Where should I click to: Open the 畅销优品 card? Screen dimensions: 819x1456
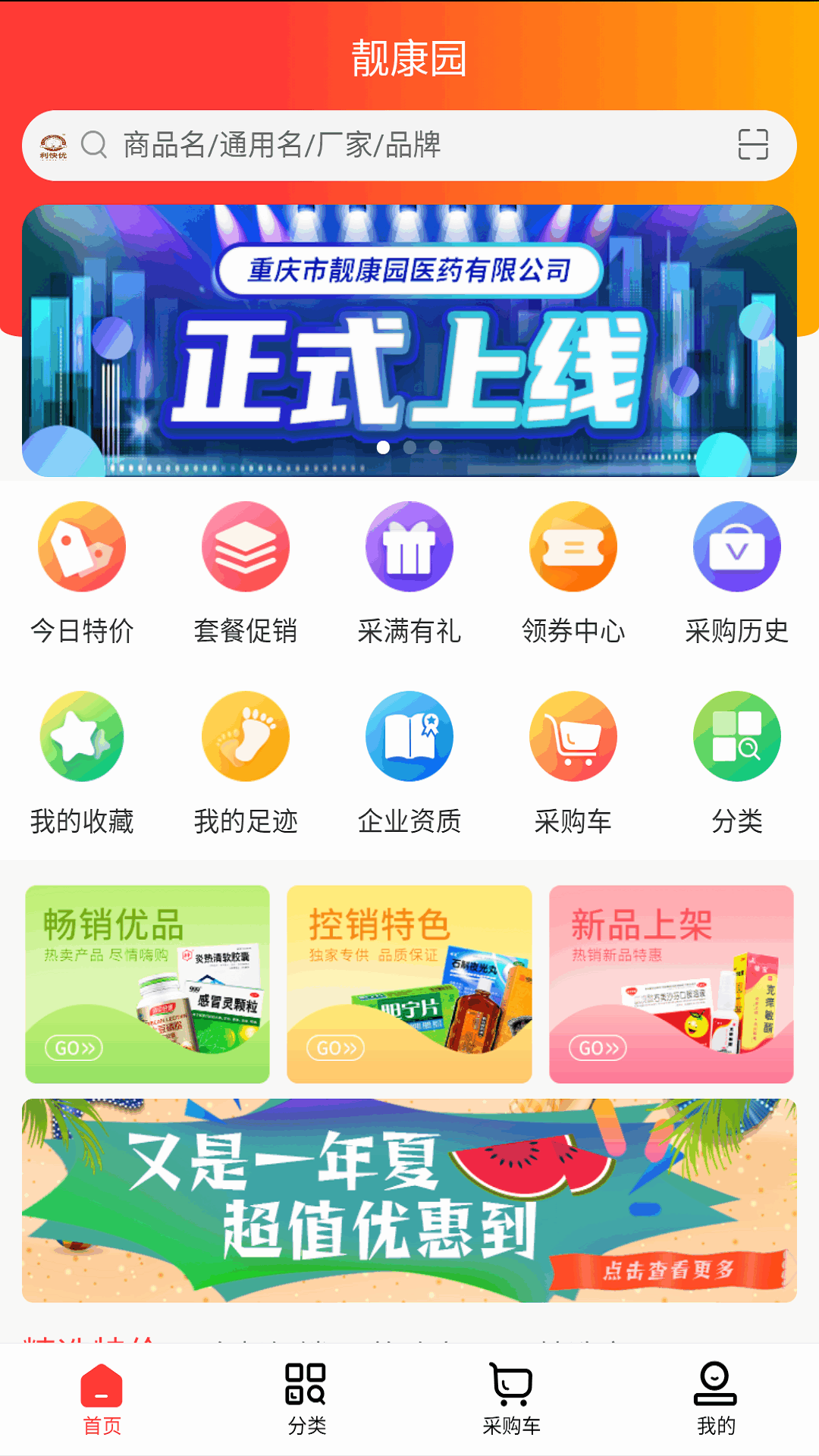tap(147, 984)
